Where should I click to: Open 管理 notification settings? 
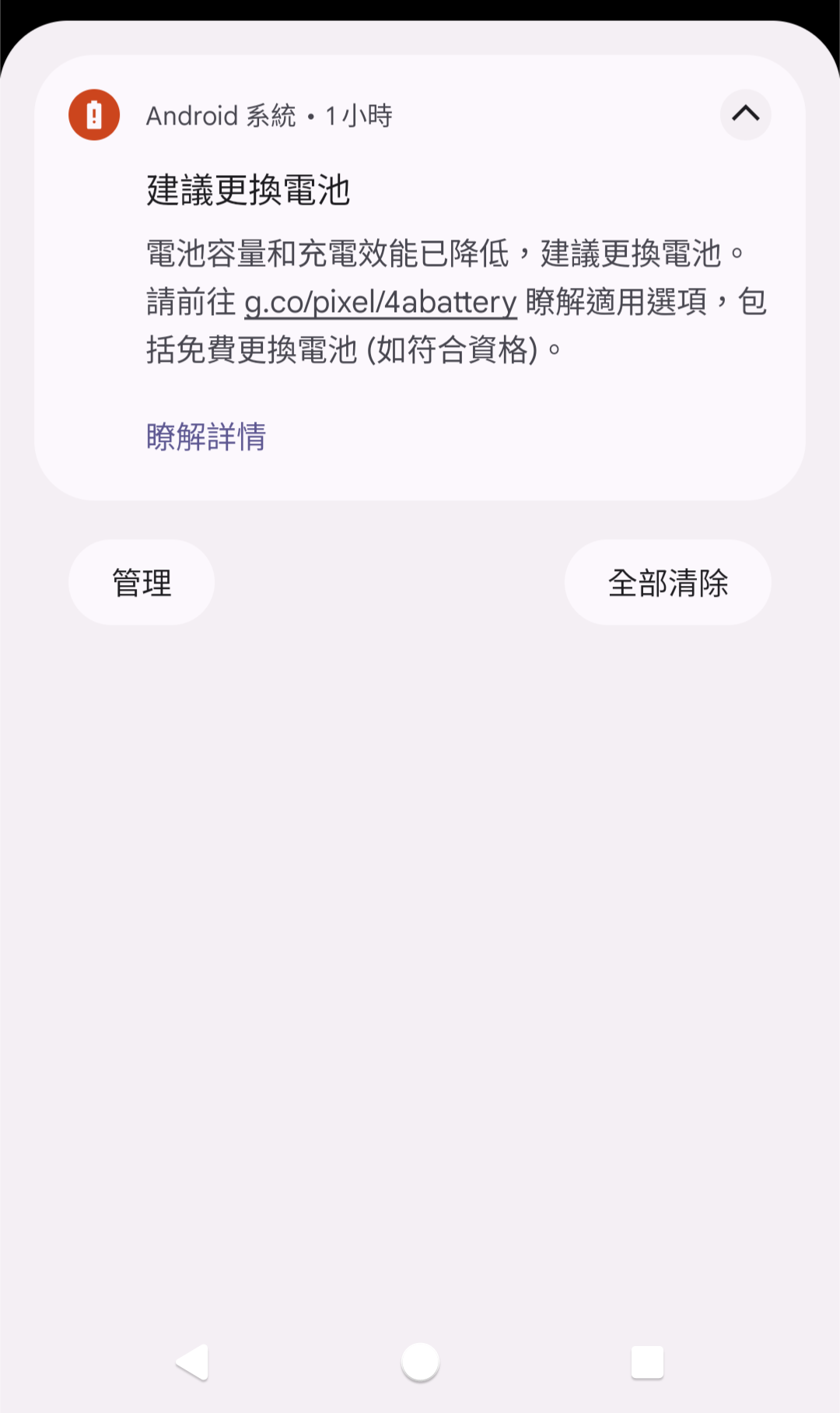click(142, 583)
